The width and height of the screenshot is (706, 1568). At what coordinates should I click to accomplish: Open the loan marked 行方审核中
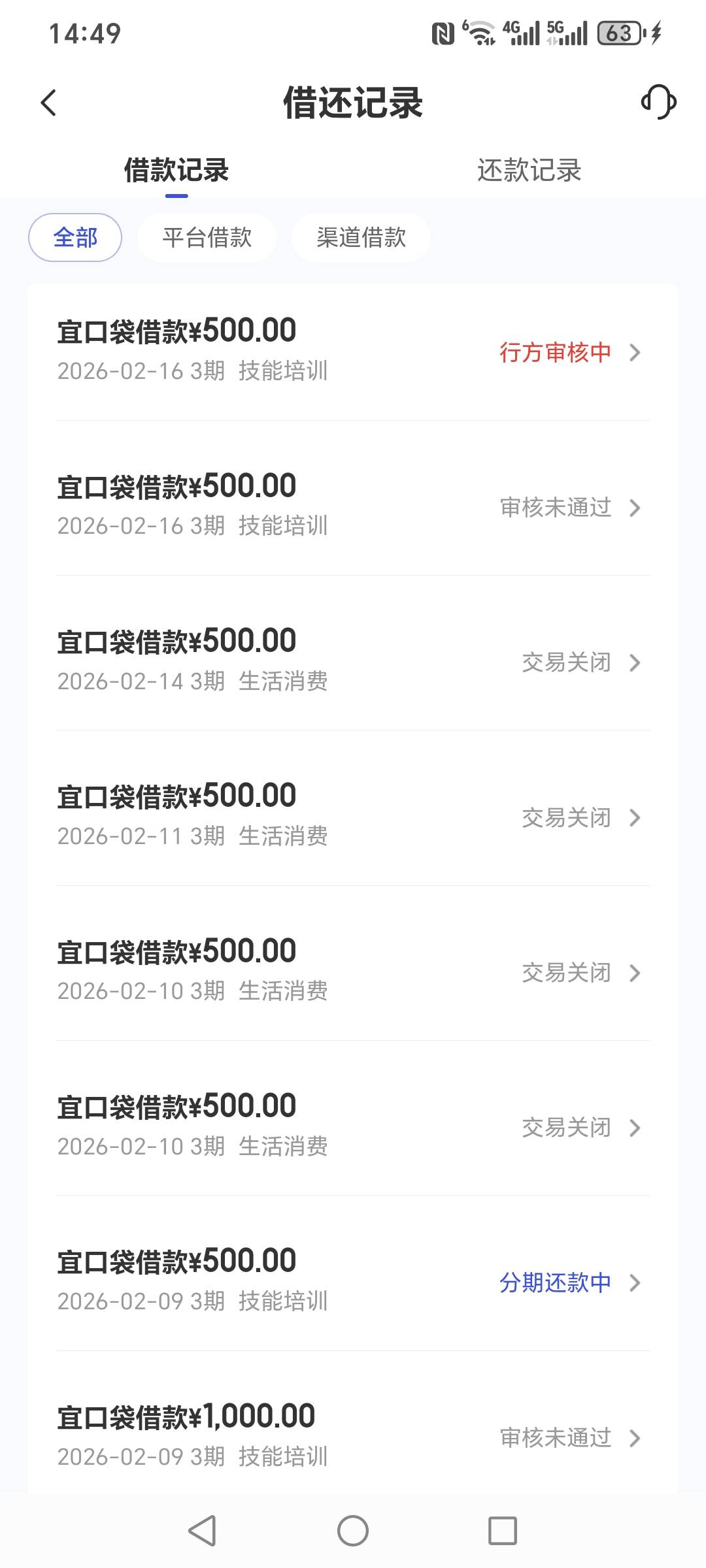pos(353,351)
